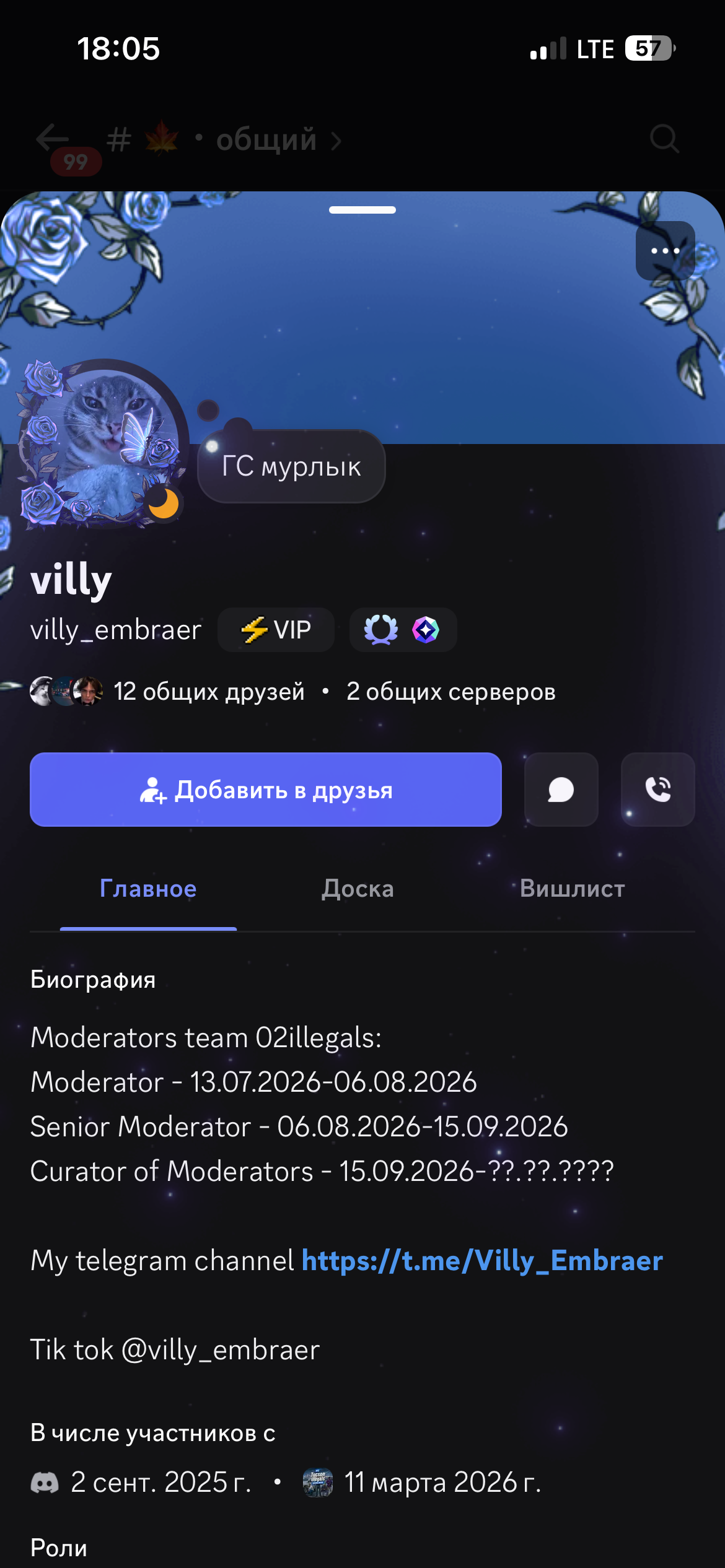Tap the VIP server tag badge
Viewport: 725px width, 1568px height.
coord(276,630)
